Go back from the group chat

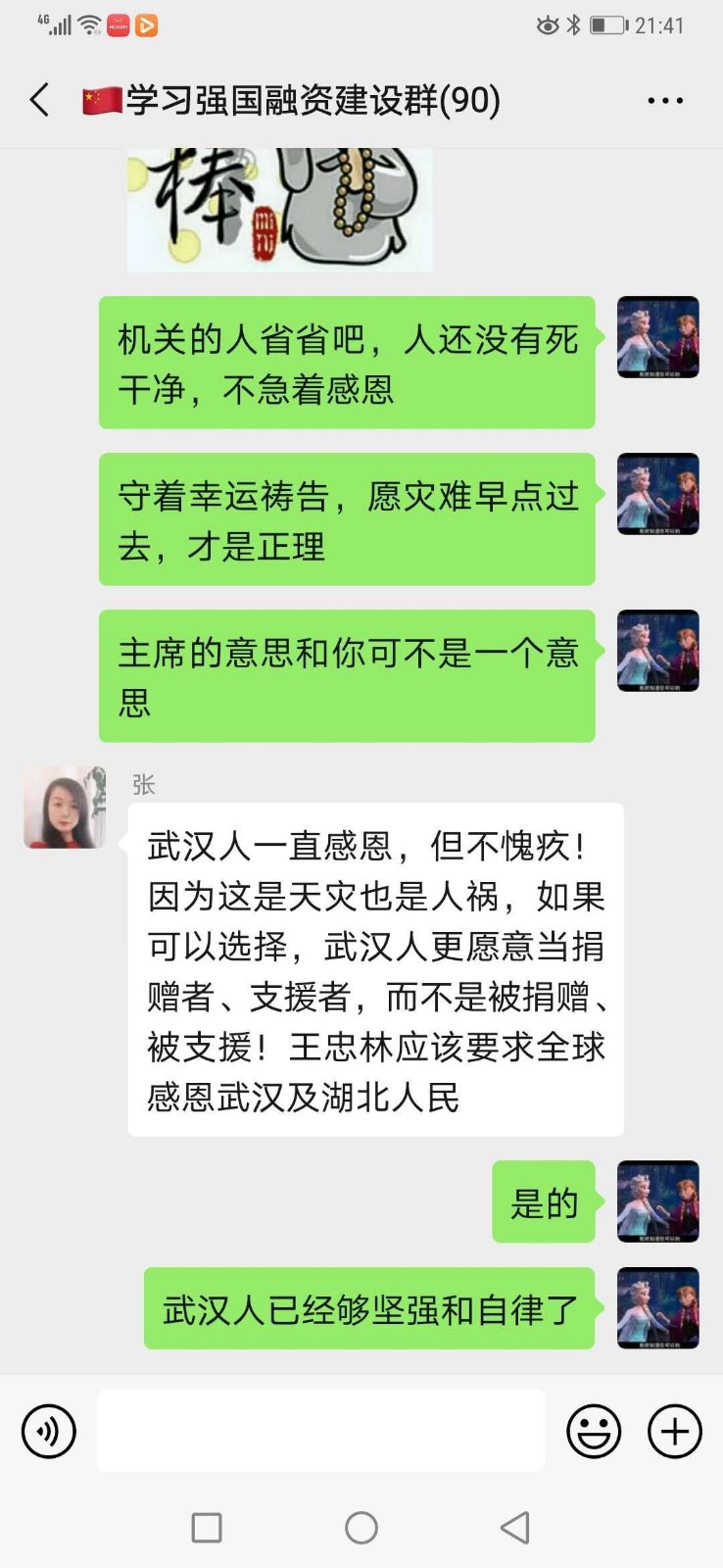pyautogui.click(x=40, y=100)
